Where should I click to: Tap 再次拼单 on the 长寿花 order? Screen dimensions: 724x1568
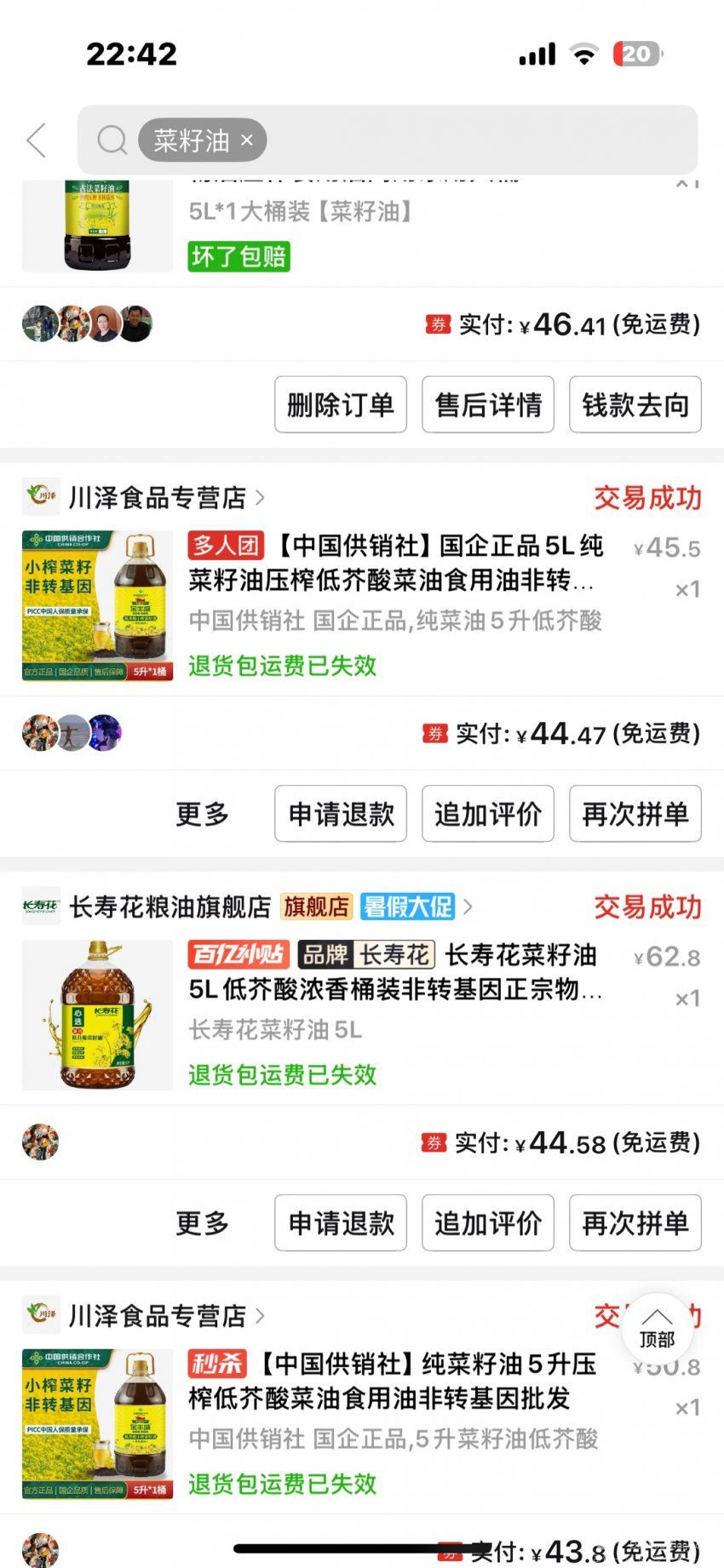pyautogui.click(x=635, y=1223)
